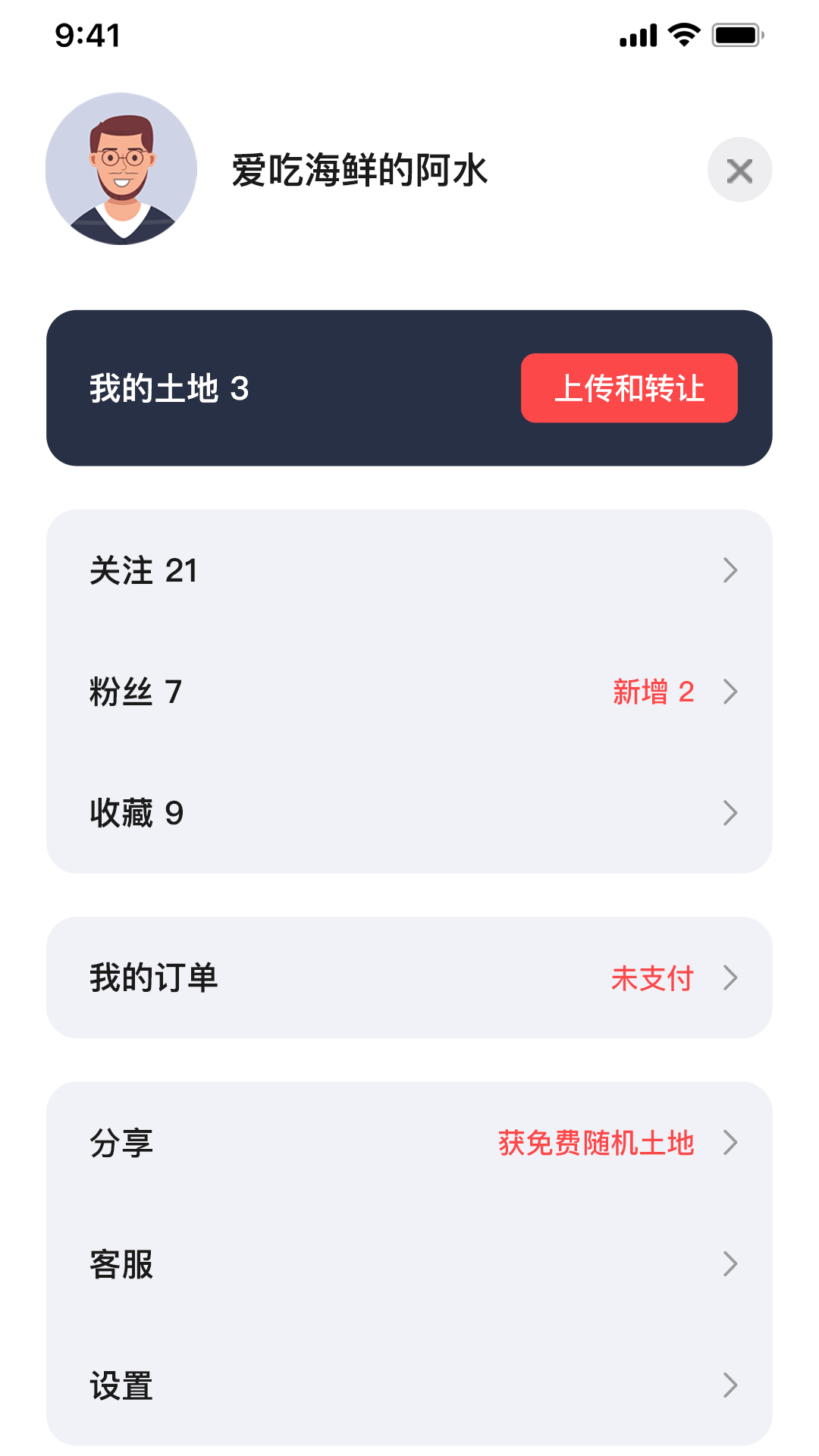The height and width of the screenshot is (1456, 819).
Task: Open 设置 settings via chevron
Action: tap(730, 1386)
